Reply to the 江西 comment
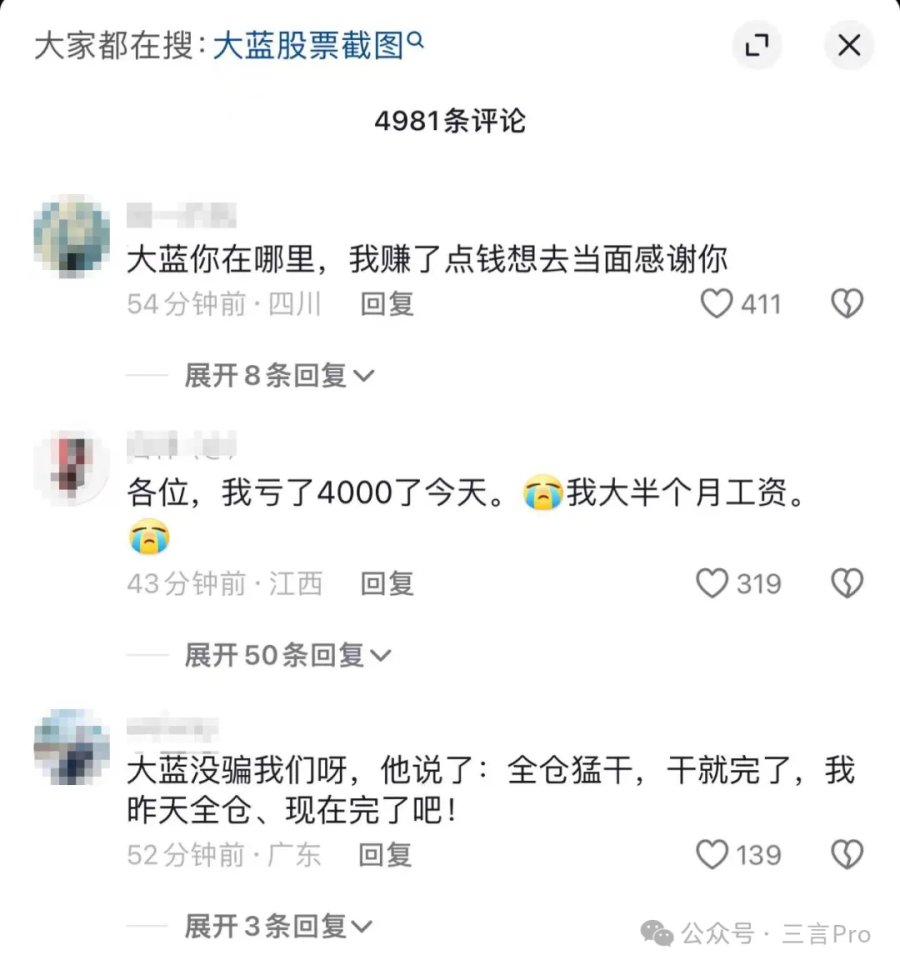Image resolution: width=900 pixels, height=970 pixels. [387, 584]
